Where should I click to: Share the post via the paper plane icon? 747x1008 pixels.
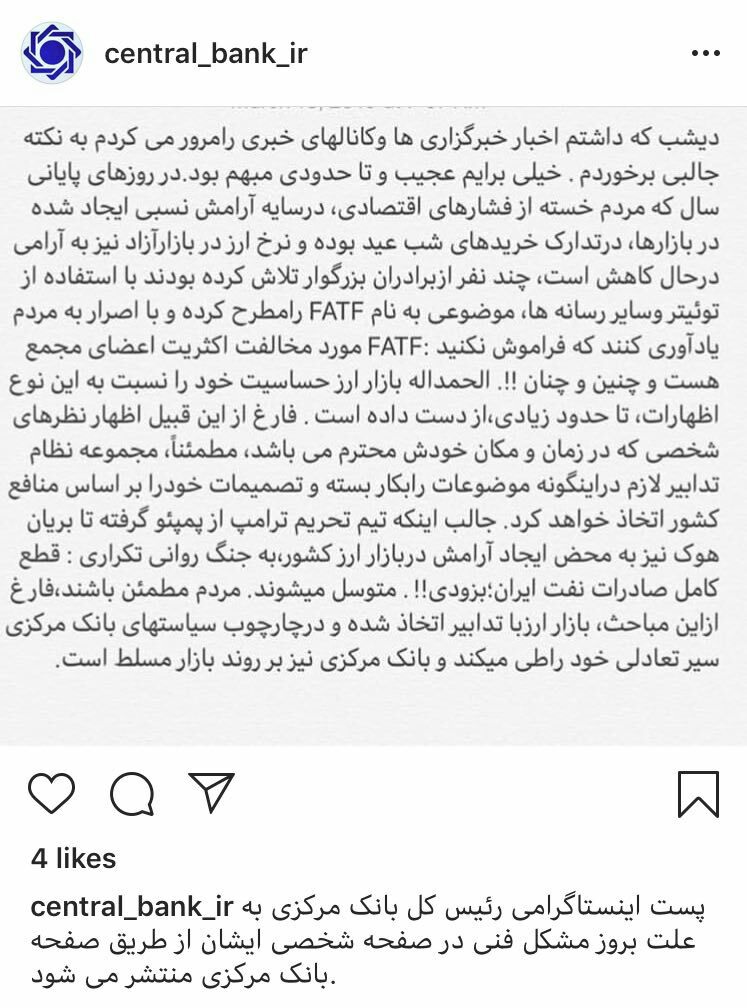[212, 792]
